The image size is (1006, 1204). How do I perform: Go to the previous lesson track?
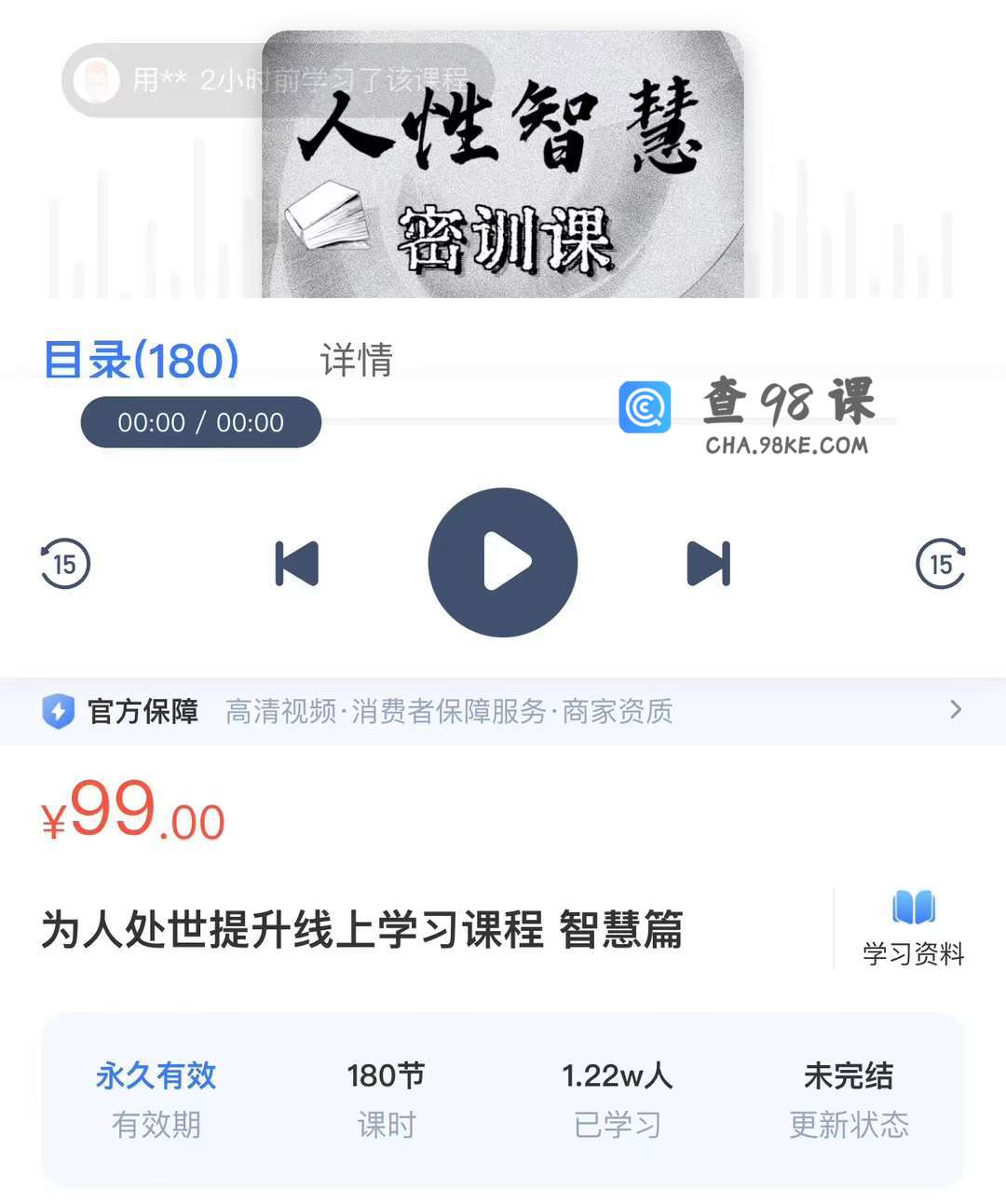(297, 563)
